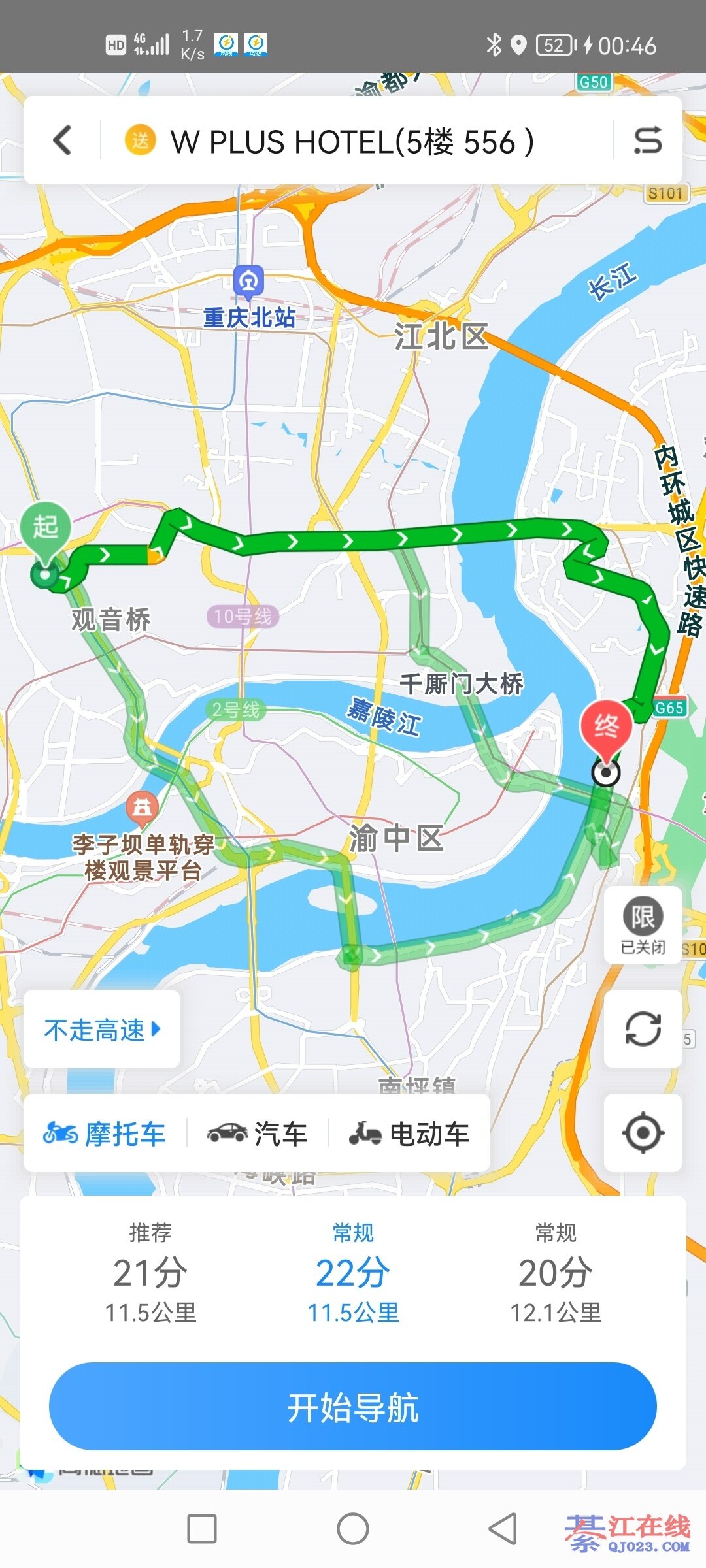
Task: Select the 摩托车 travel mode
Action: (105, 1134)
